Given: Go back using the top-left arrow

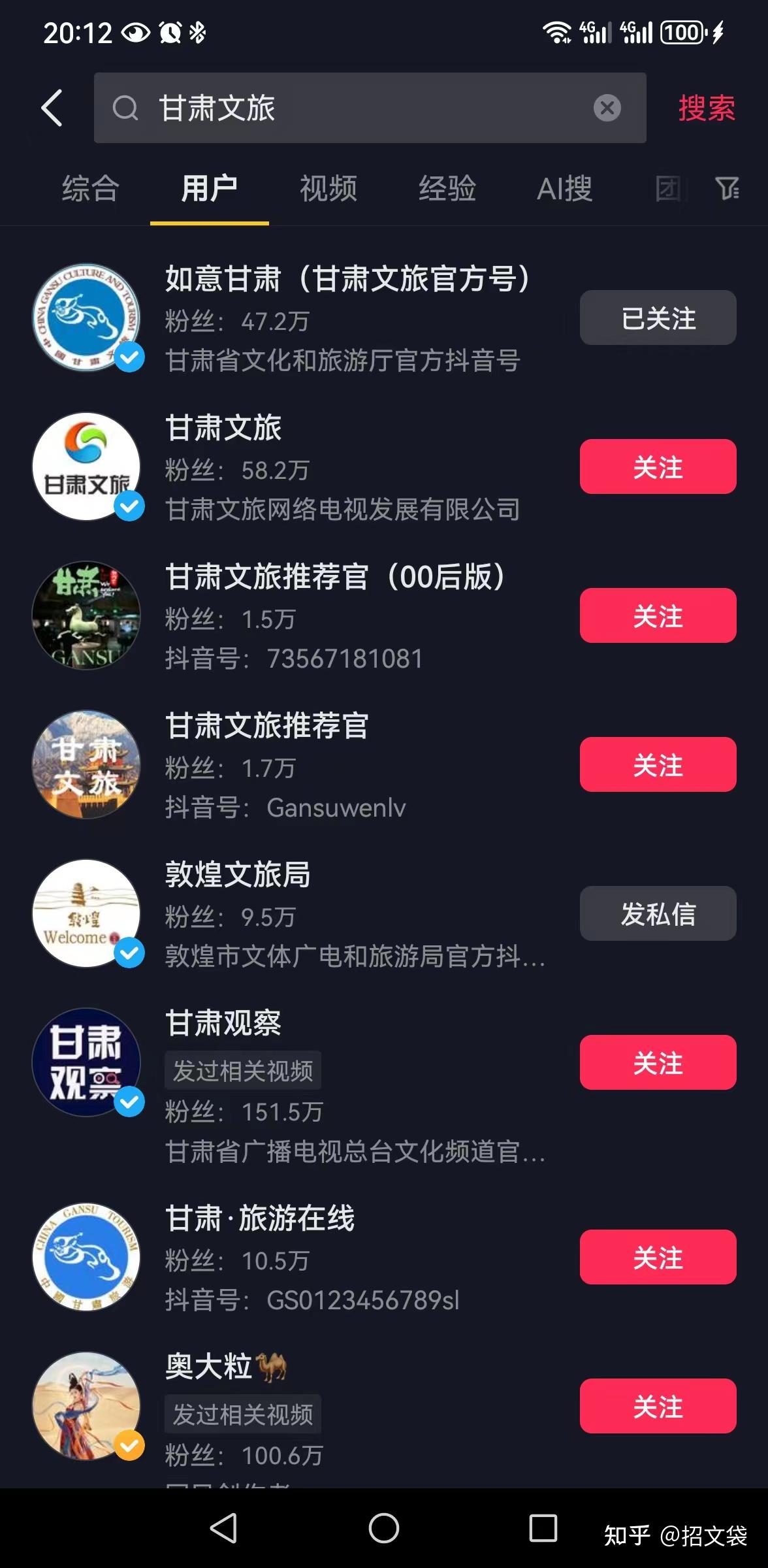Looking at the screenshot, I should tap(52, 108).
